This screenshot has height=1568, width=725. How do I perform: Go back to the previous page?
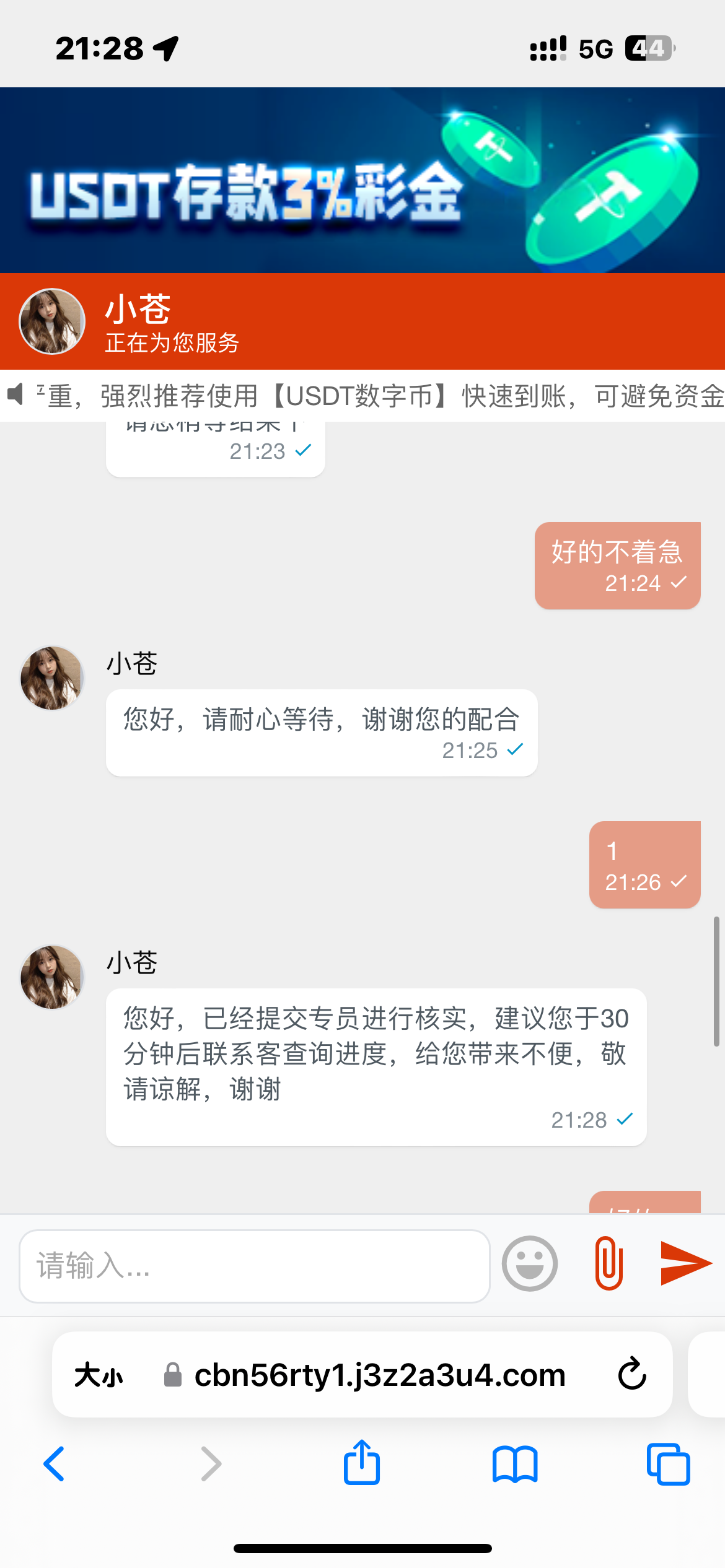pyautogui.click(x=55, y=1464)
